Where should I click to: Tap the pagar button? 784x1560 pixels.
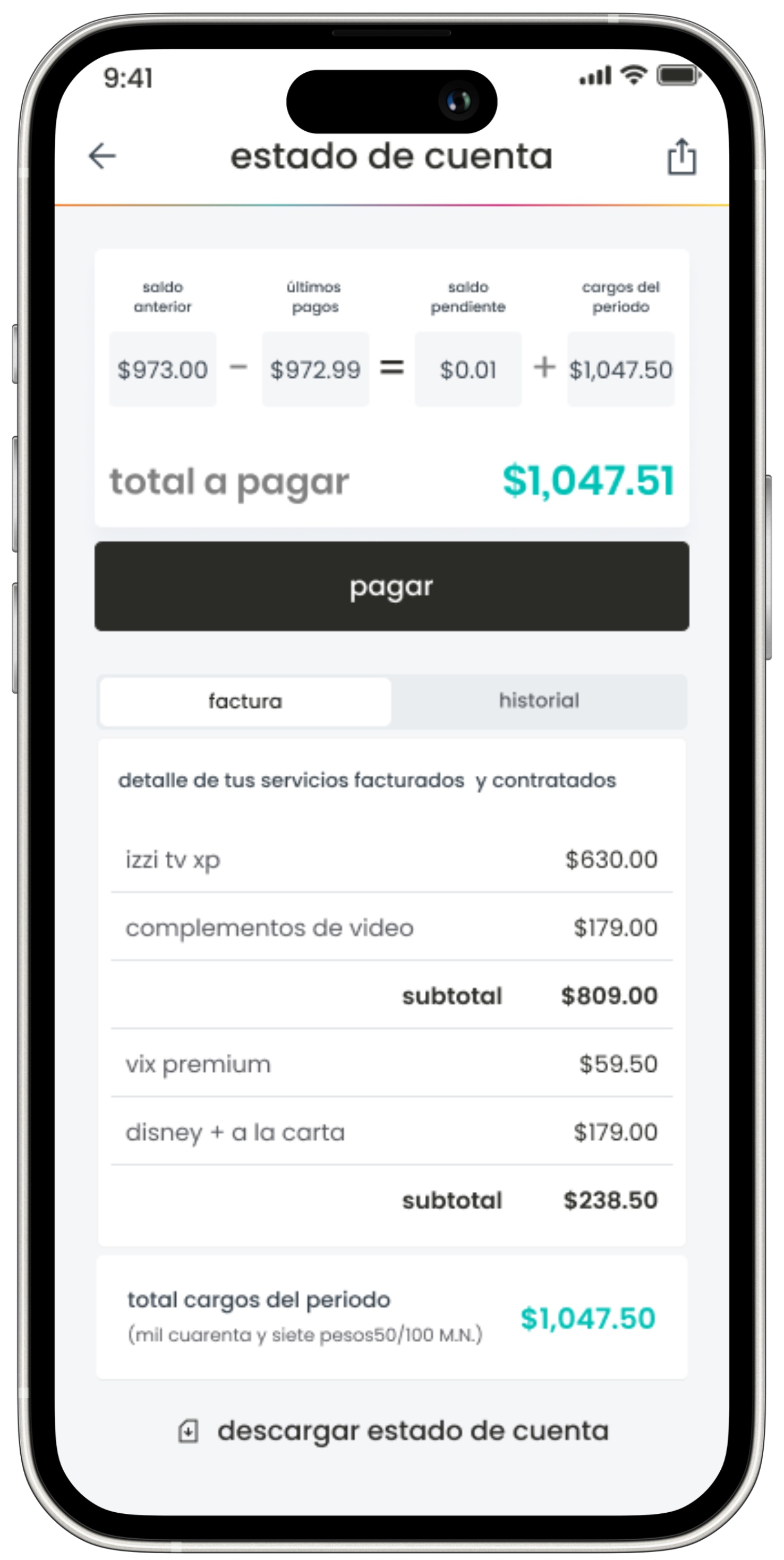pos(391,586)
